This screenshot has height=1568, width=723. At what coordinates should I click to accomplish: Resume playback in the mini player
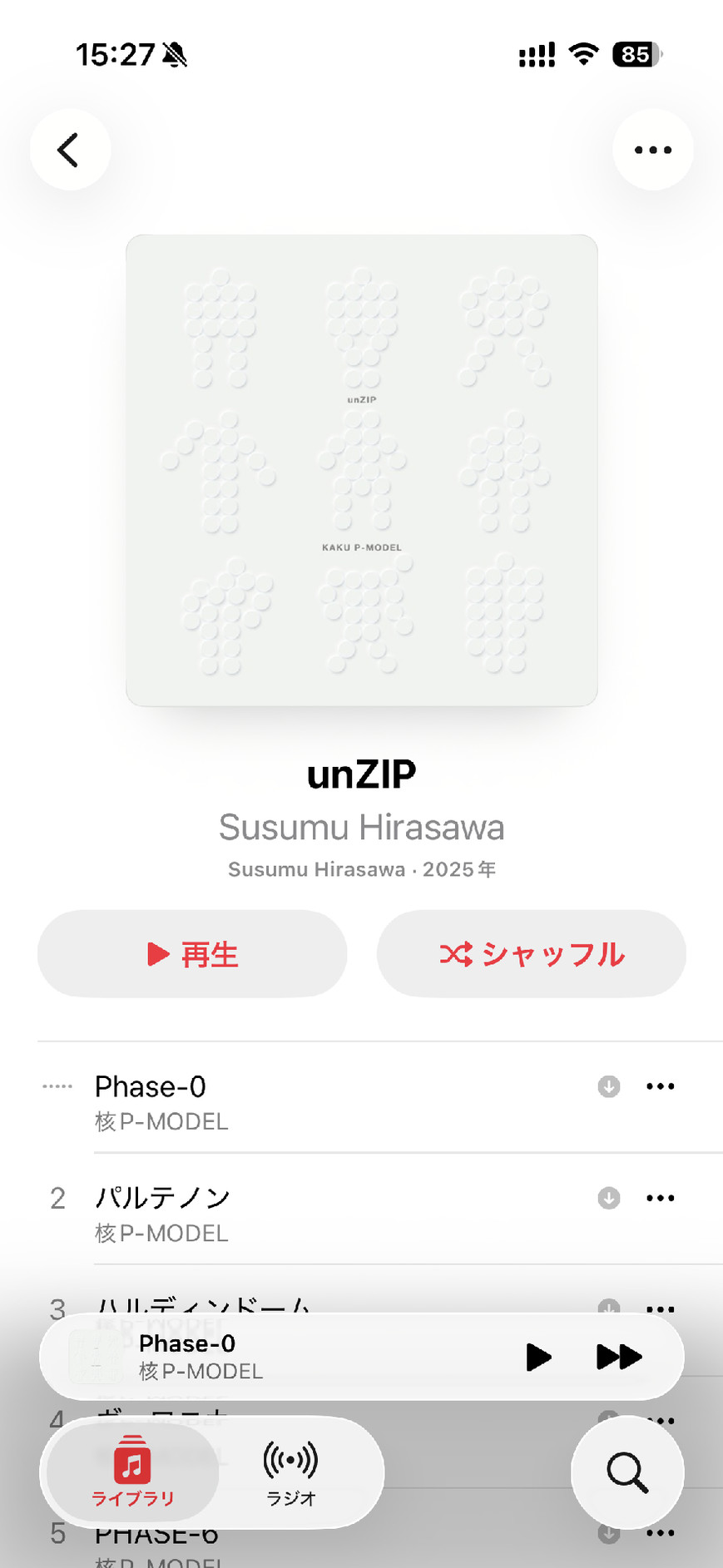(538, 1357)
